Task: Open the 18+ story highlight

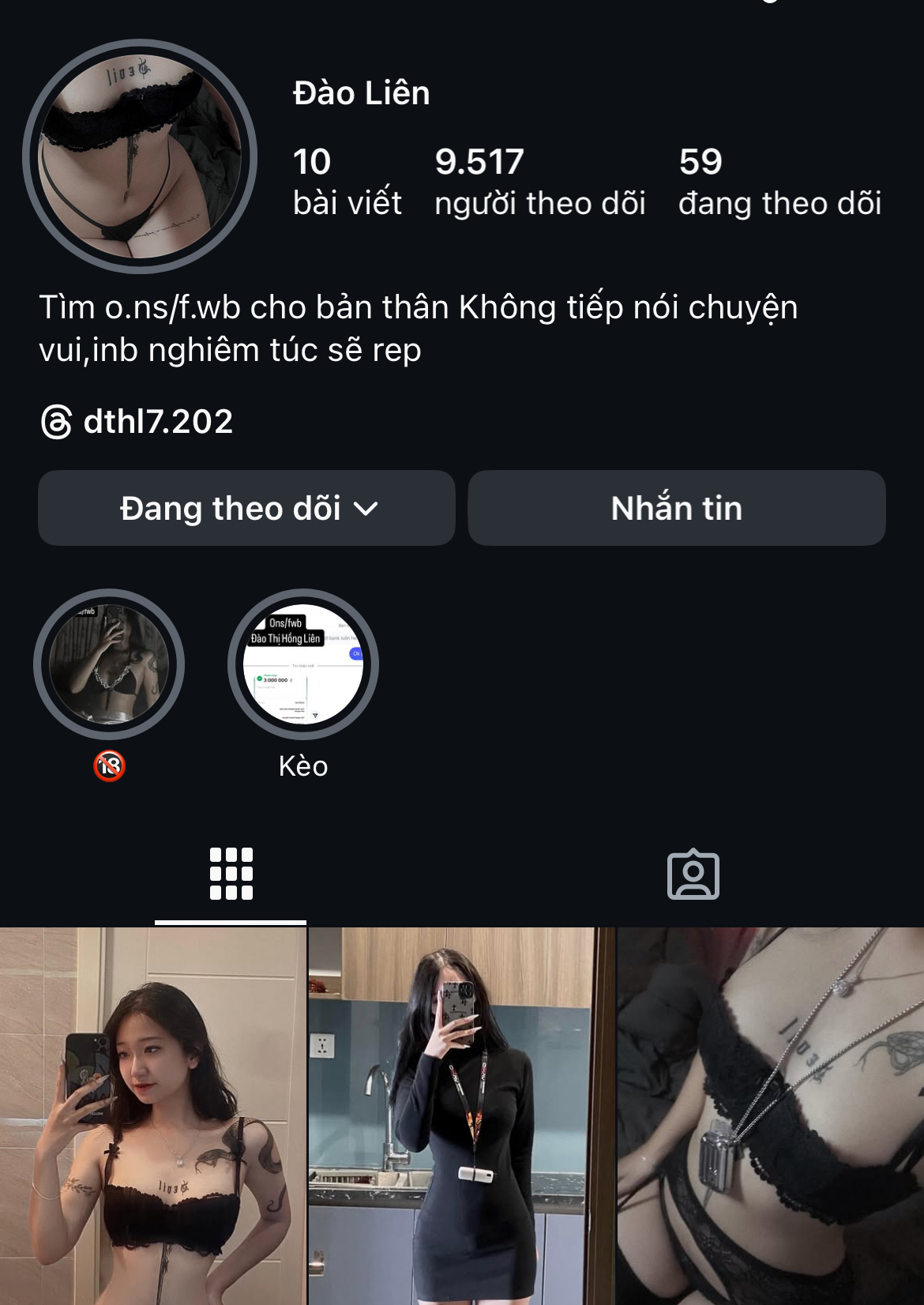Action: click(109, 664)
